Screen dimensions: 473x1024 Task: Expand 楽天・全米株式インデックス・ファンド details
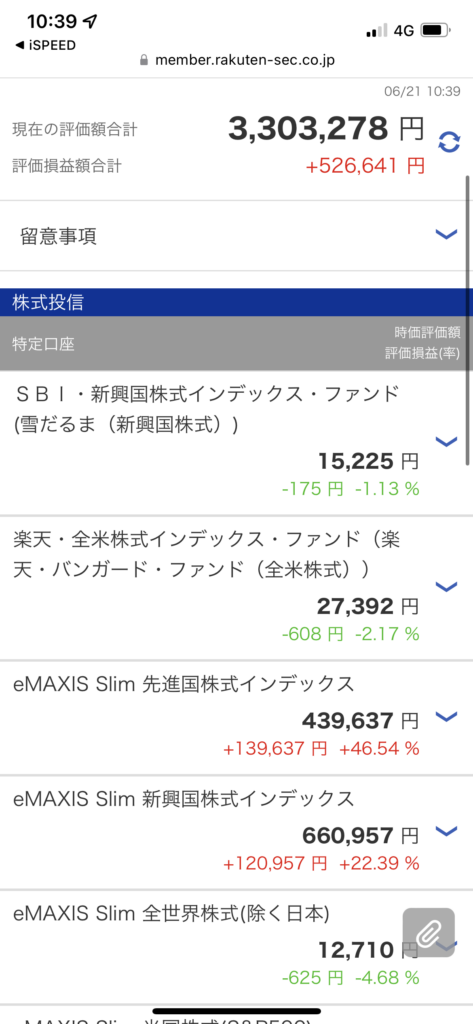tap(446, 586)
